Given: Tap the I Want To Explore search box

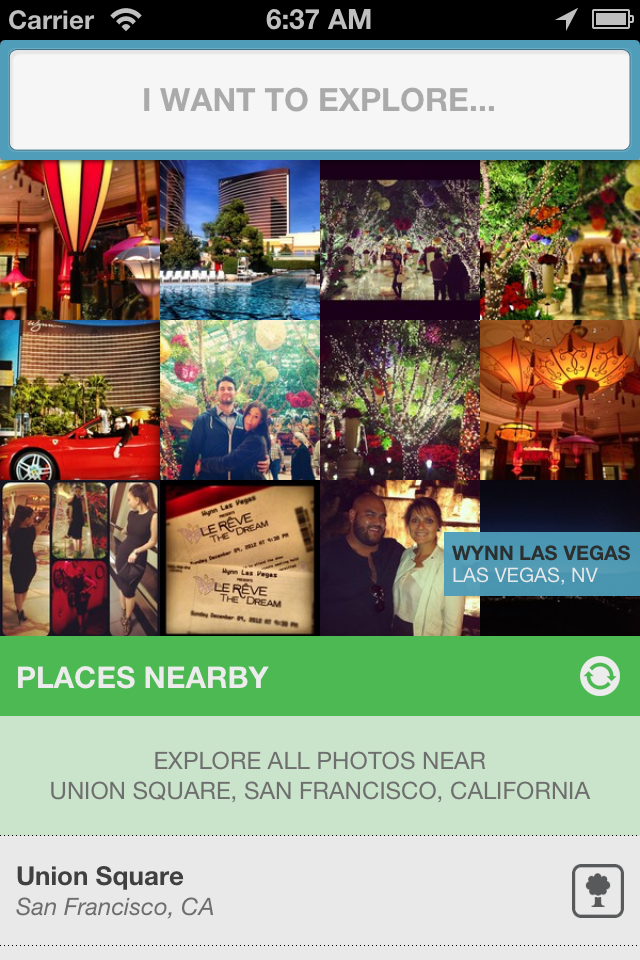Looking at the screenshot, I should [x=319, y=99].
